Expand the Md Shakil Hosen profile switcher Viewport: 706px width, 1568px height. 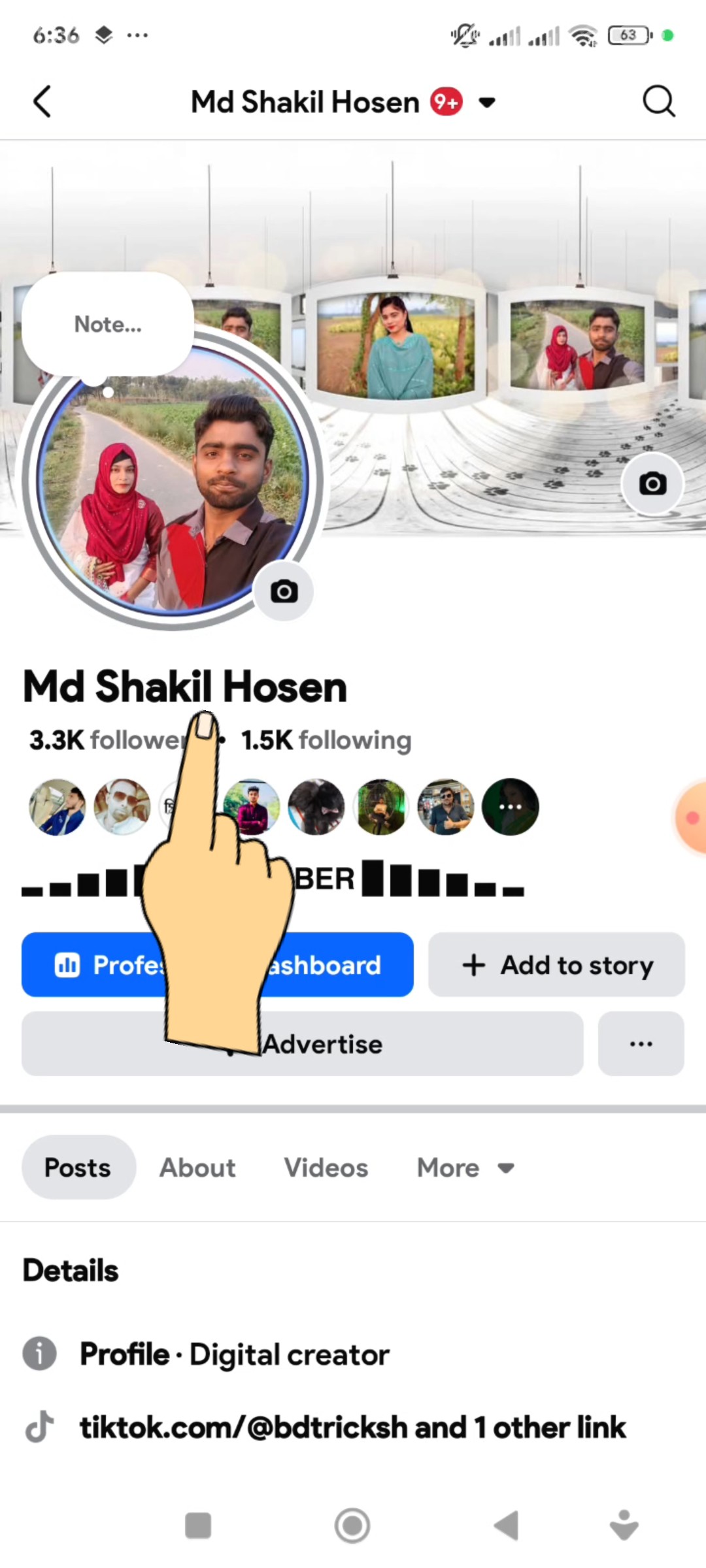click(x=487, y=103)
